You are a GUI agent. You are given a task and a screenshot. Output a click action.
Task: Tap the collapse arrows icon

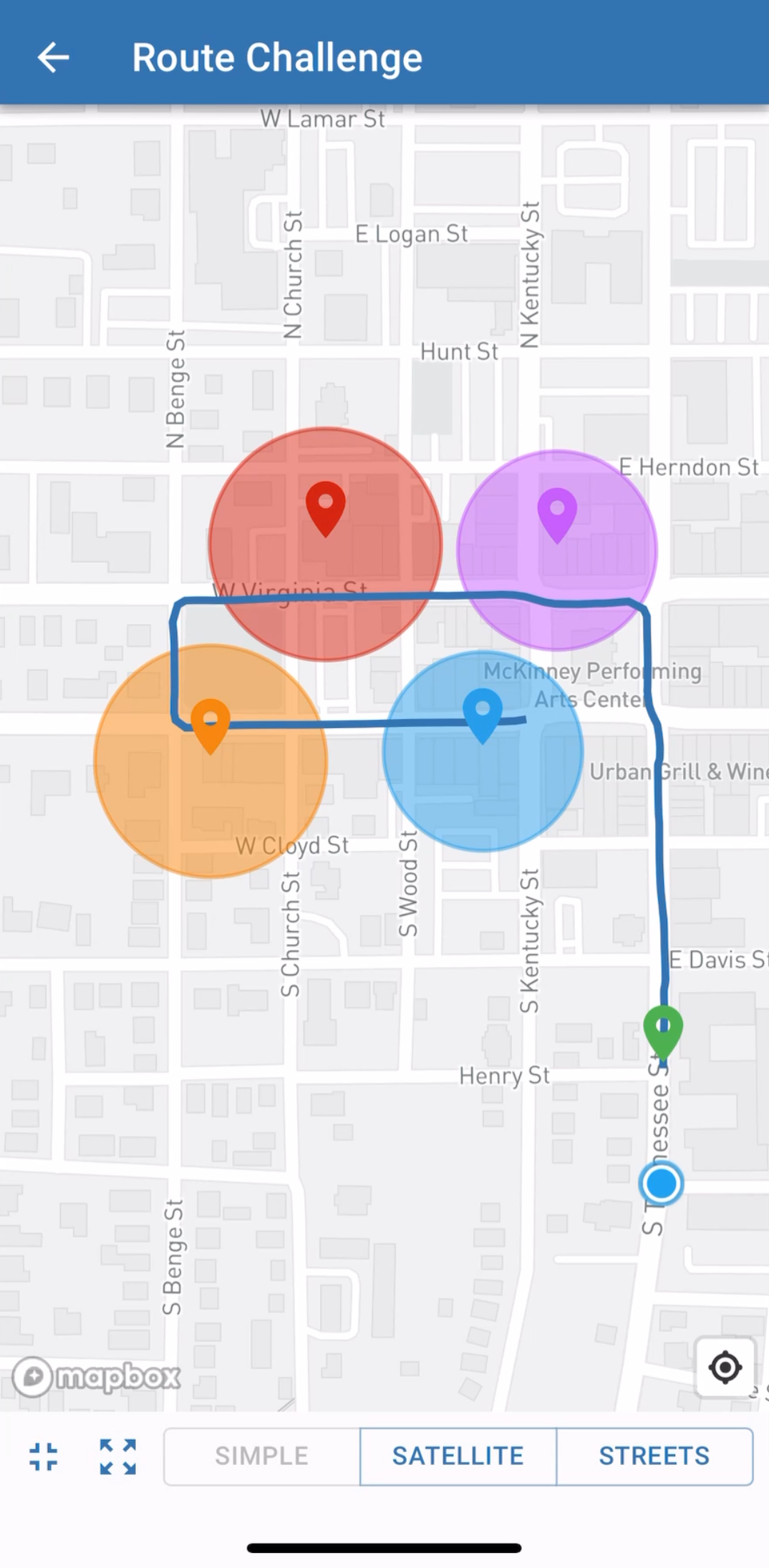pyautogui.click(x=44, y=1456)
